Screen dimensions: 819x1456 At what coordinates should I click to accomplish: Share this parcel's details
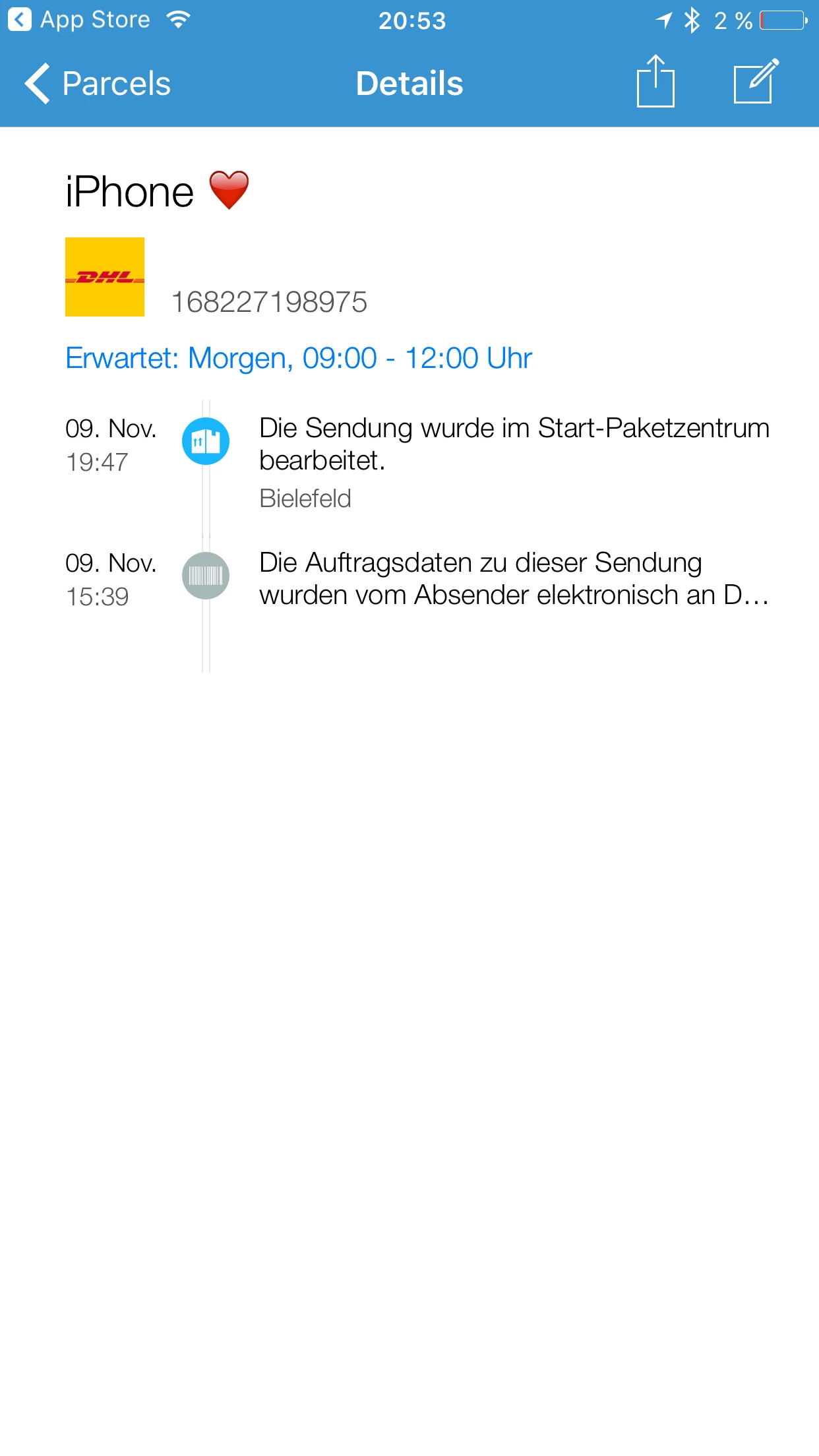tap(655, 82)
